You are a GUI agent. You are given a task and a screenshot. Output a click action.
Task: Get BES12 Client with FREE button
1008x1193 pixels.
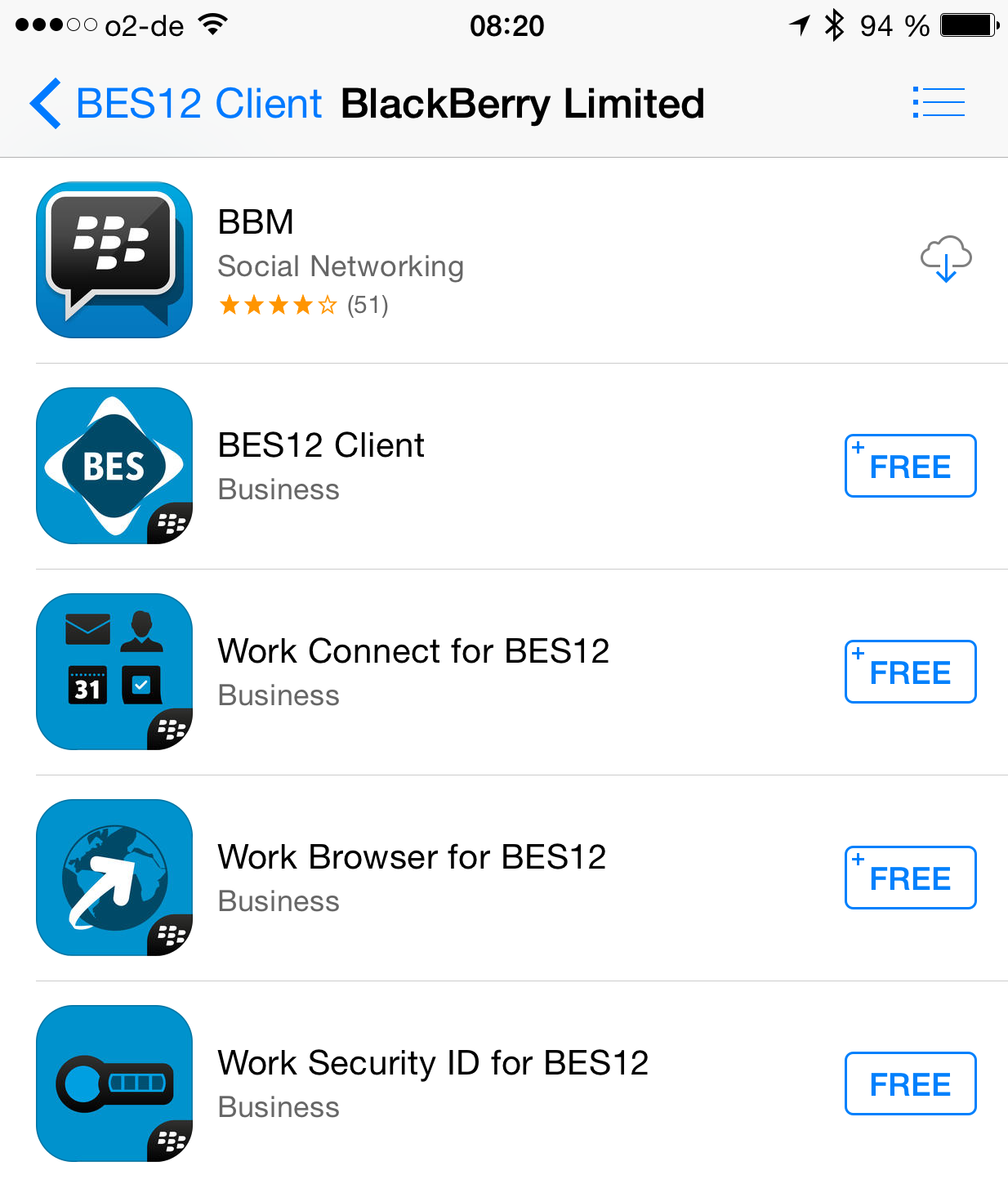point(910,466)
